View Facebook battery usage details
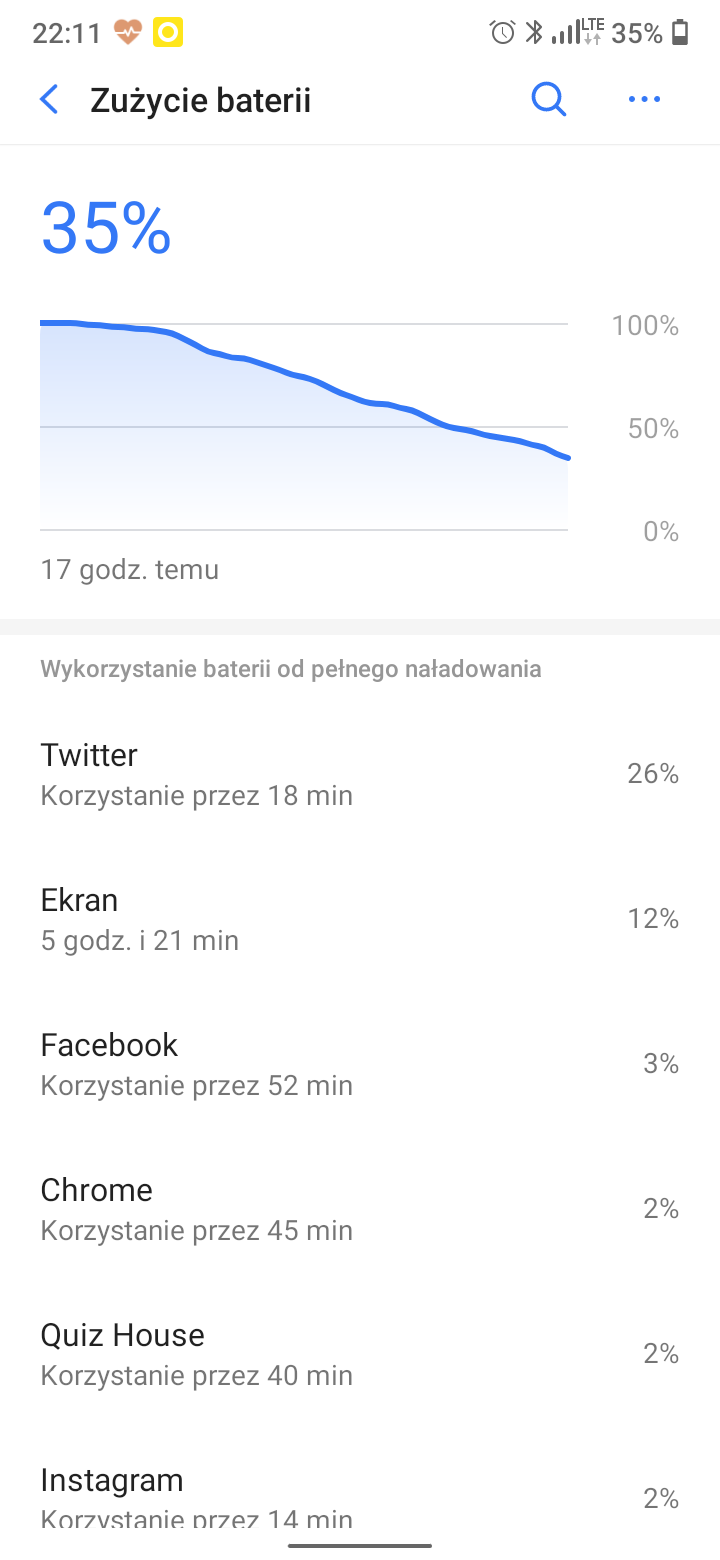This screenshot has height=1560, width=720. click(x=360, y=1064)
